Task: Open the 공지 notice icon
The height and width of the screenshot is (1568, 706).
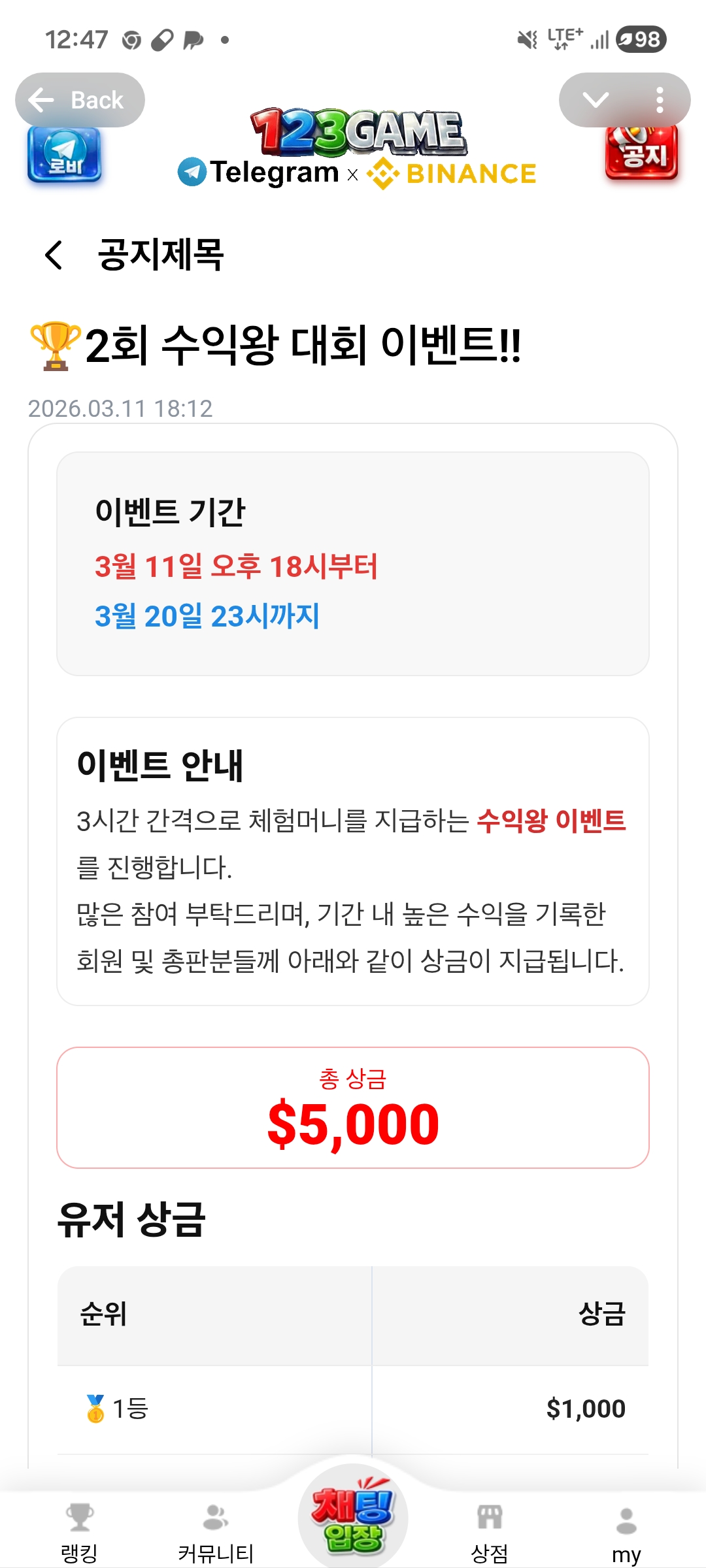Action: tap(641, 154)
